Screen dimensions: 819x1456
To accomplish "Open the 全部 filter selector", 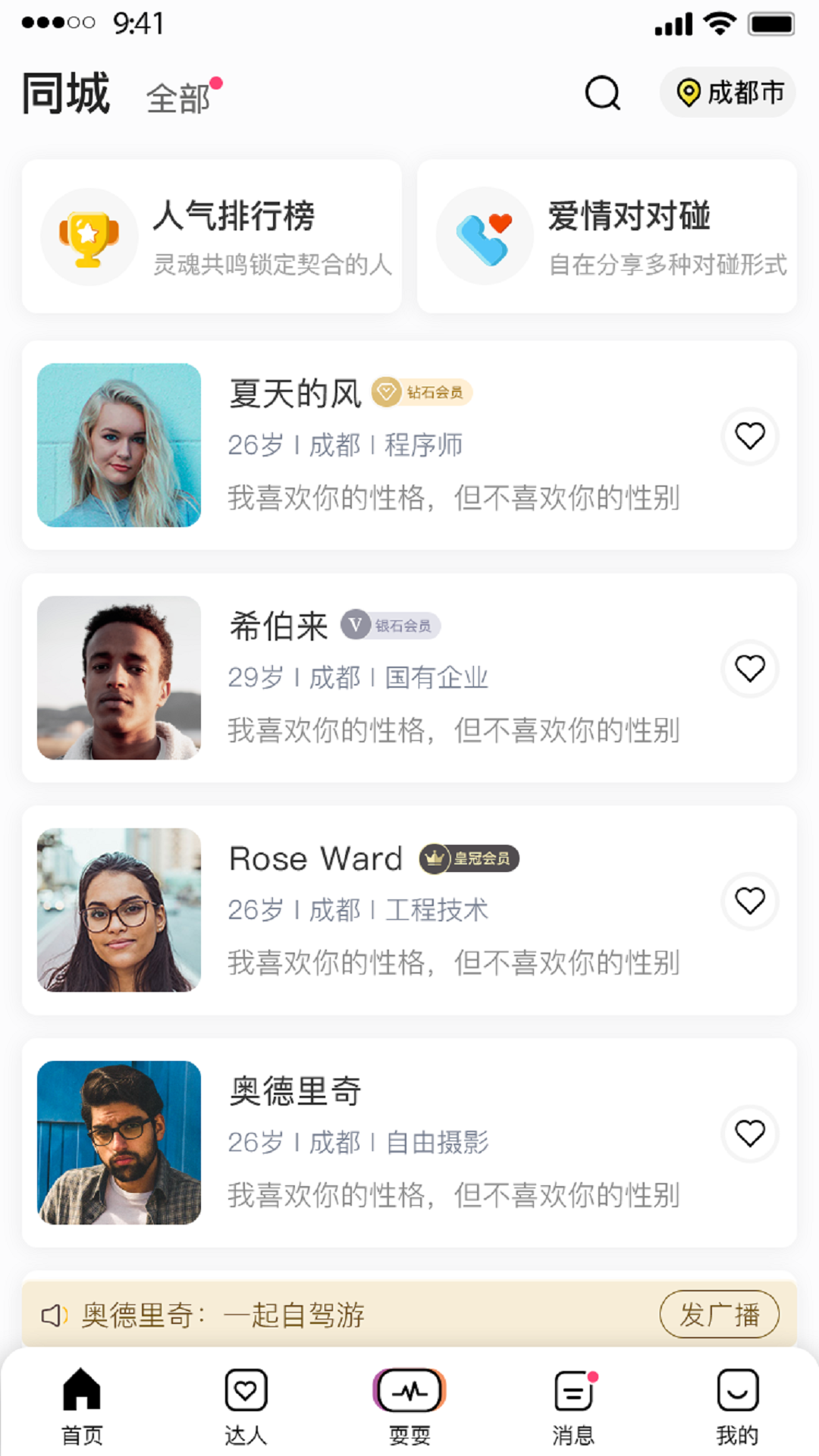I will 179,96.
